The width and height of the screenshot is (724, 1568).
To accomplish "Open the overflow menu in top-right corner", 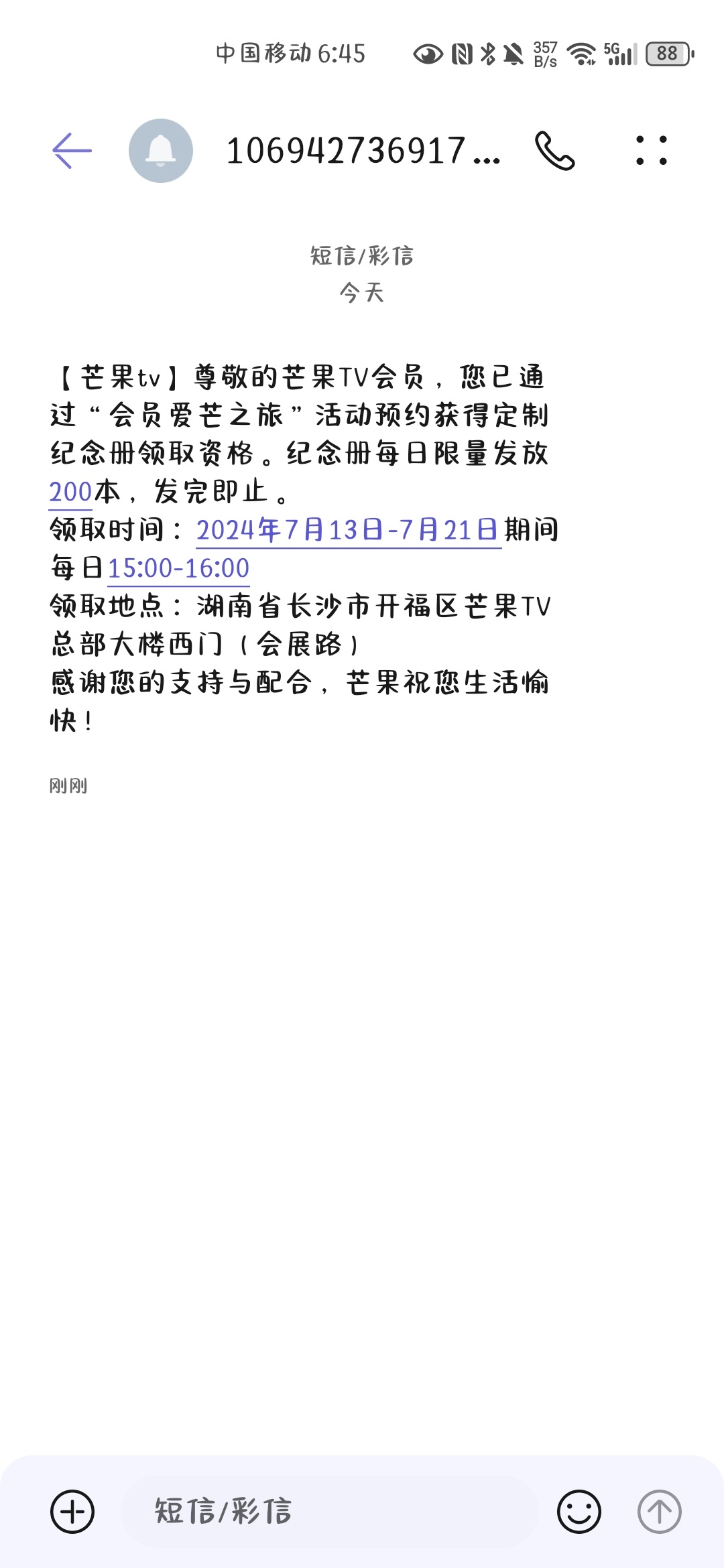I will coord(652,151).
